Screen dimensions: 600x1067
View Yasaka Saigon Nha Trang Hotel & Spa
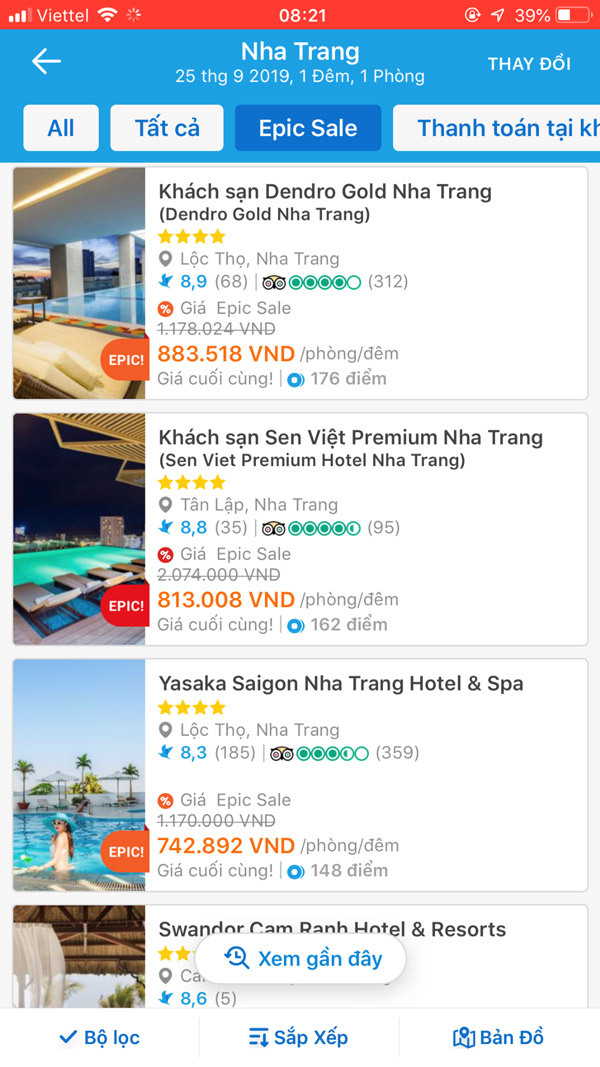pos(341,684)
